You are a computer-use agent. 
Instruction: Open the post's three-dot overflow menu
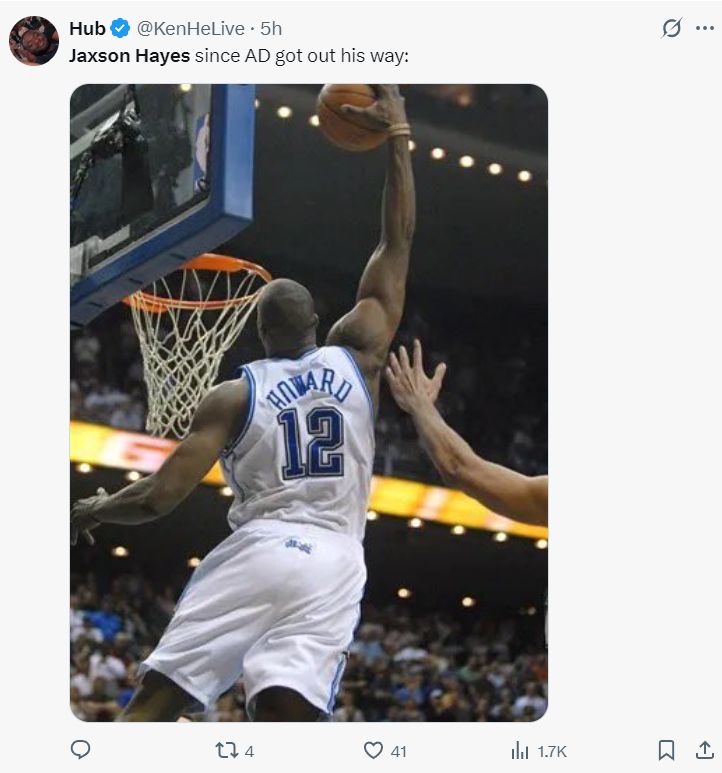coord(704,29)
